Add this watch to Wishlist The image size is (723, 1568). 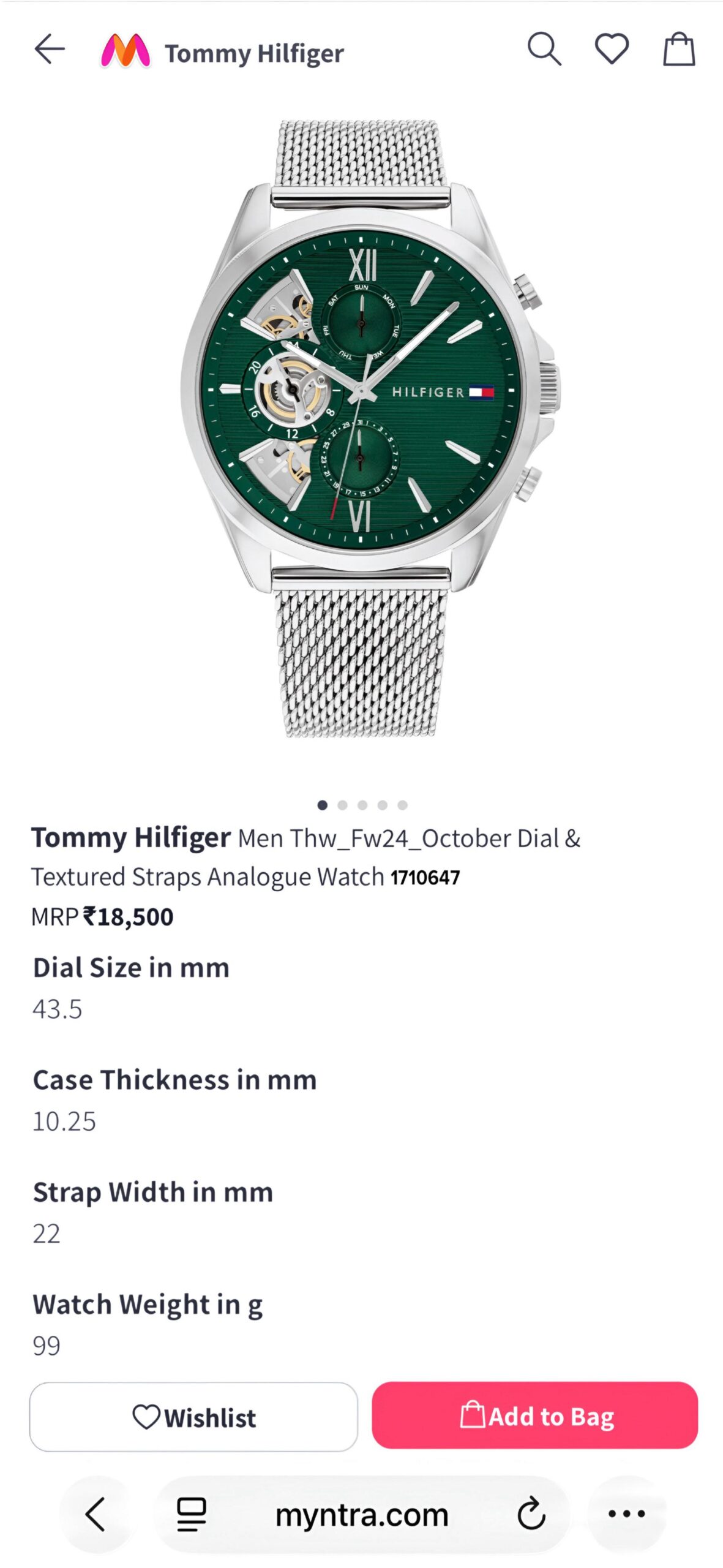click(193, 1417)
